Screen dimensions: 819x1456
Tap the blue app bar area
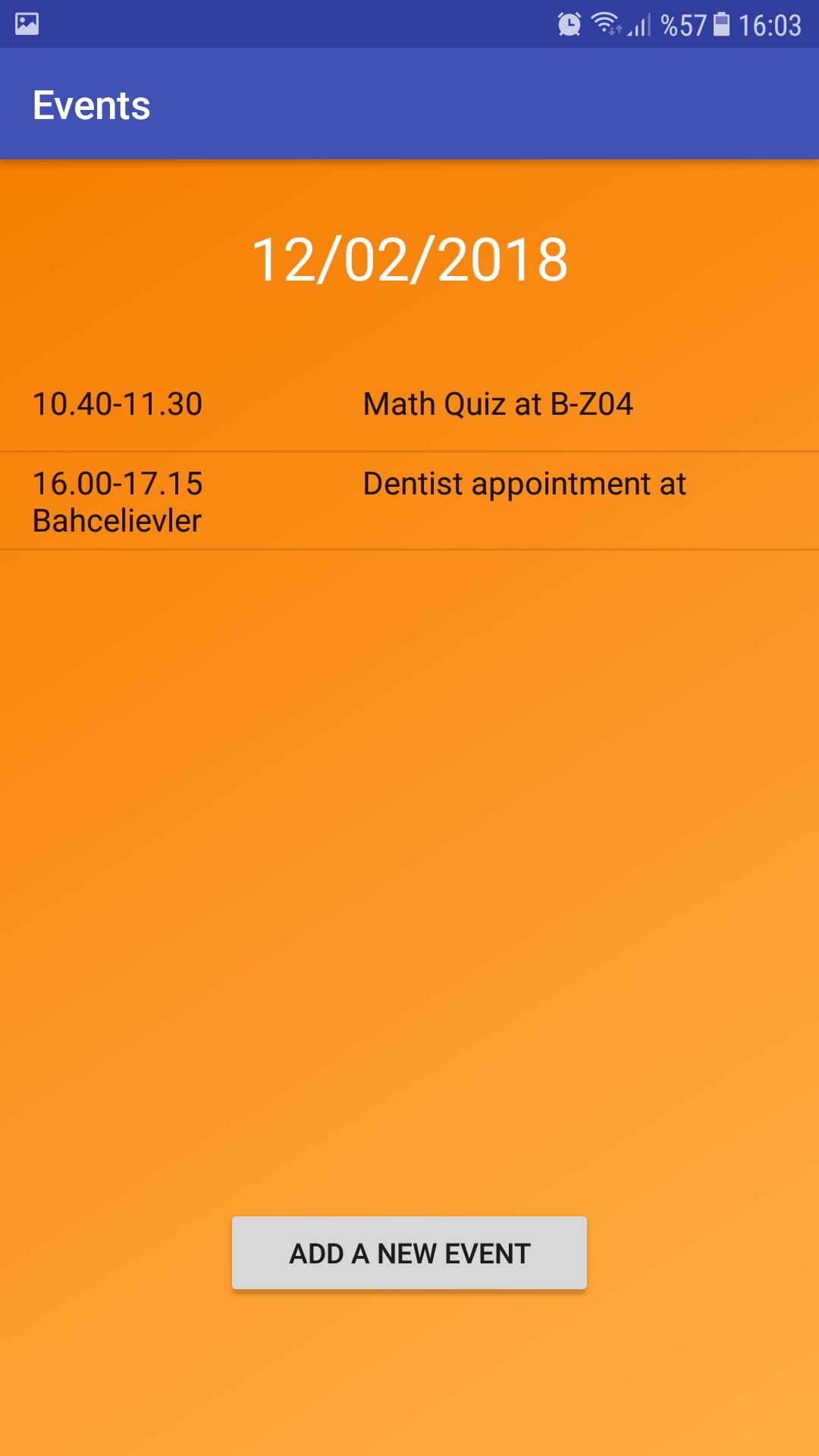[409, 105]
